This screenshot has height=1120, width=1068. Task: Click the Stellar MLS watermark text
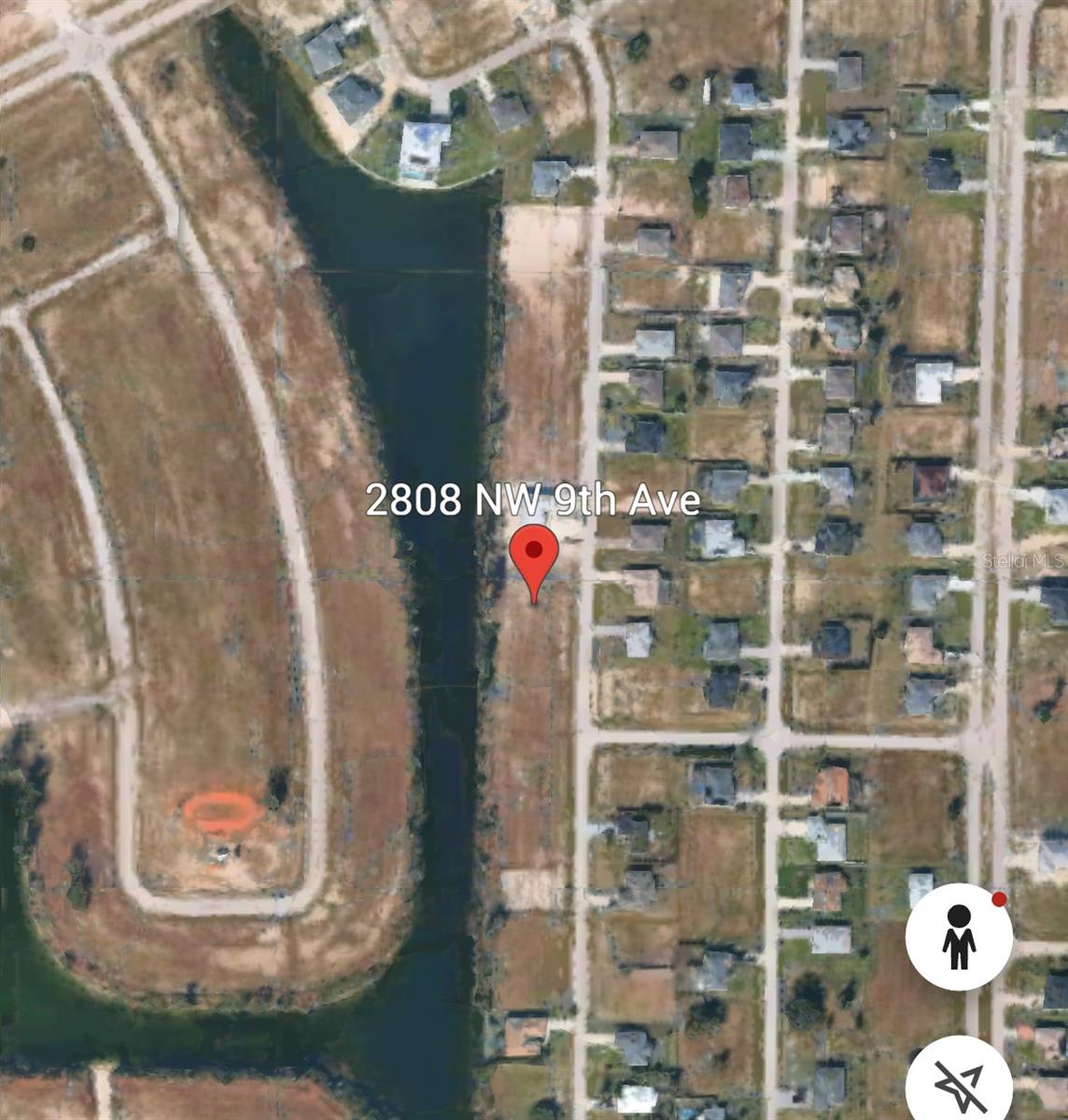pyautogui.click(x=1021, y=562)
